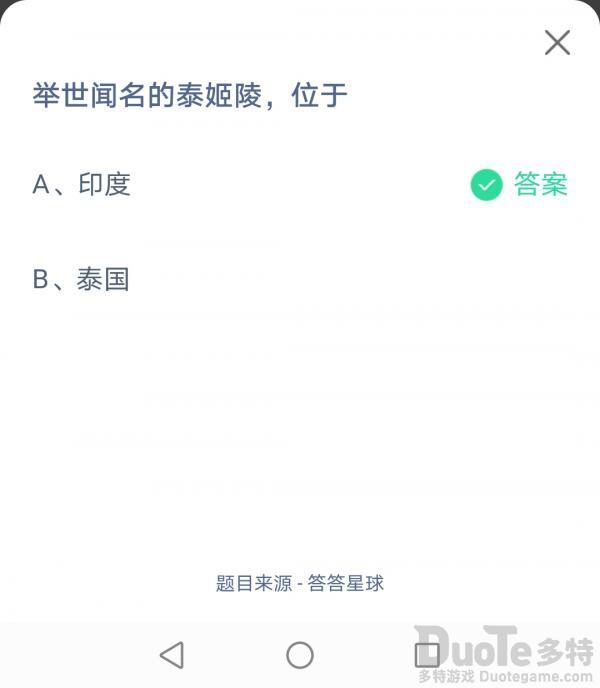Close the quiz dialog
The height and width of the screenshot is (688, 600).
point(557,42)
